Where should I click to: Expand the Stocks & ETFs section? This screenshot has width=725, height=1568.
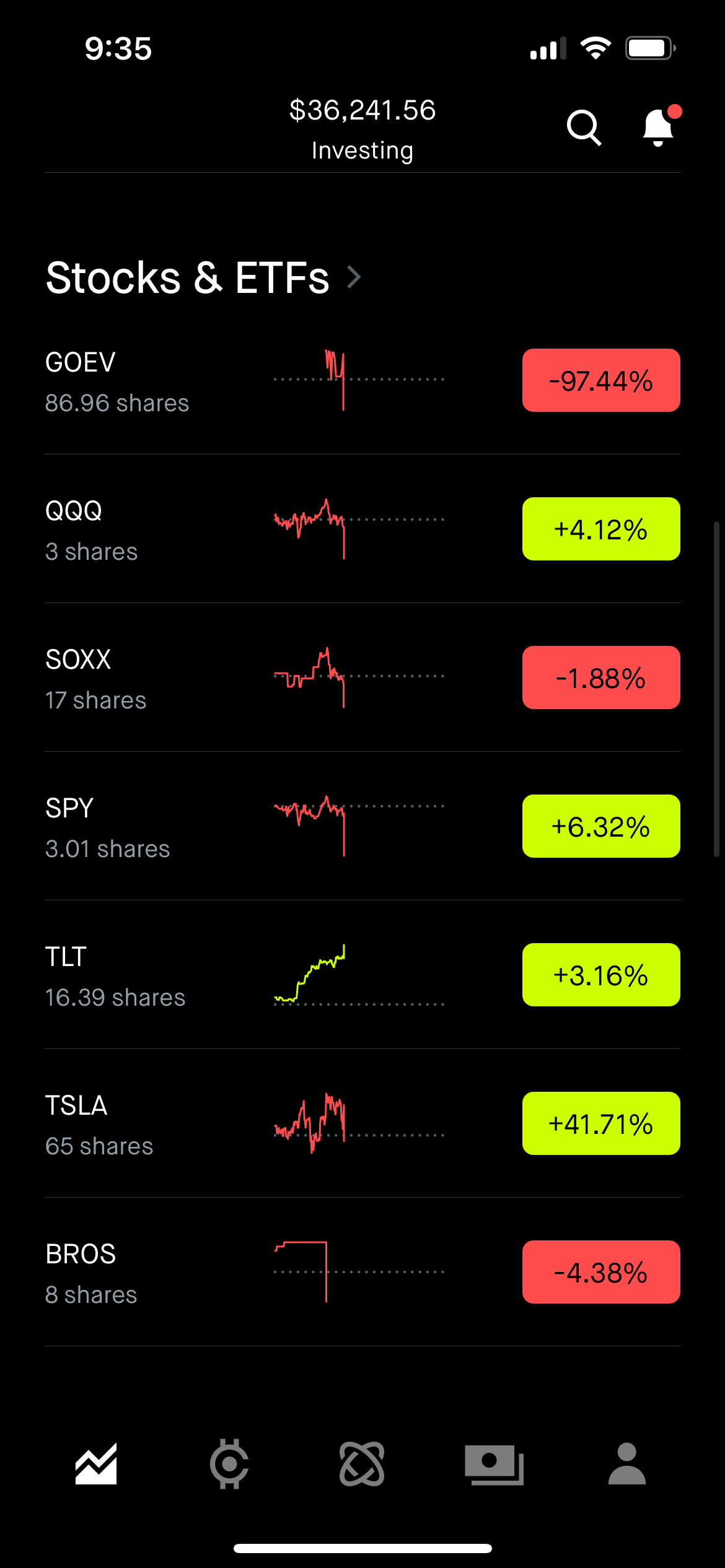tap(203, 277)
